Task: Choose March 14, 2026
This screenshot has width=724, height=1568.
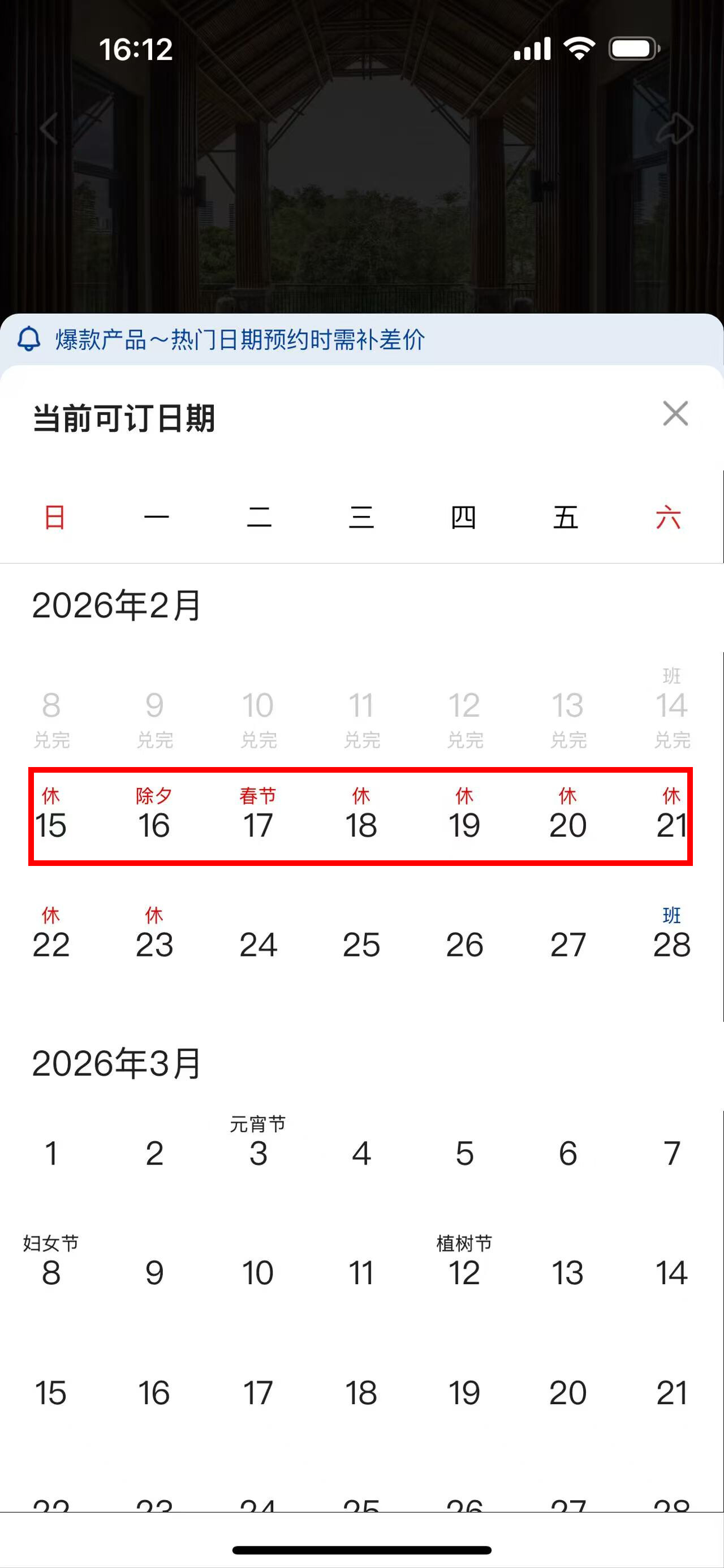Action: 671,1272
